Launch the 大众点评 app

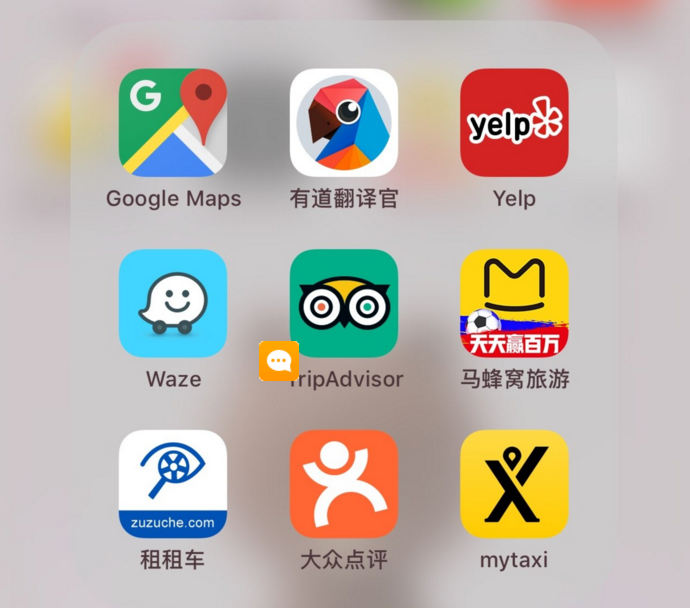(343, 484)
